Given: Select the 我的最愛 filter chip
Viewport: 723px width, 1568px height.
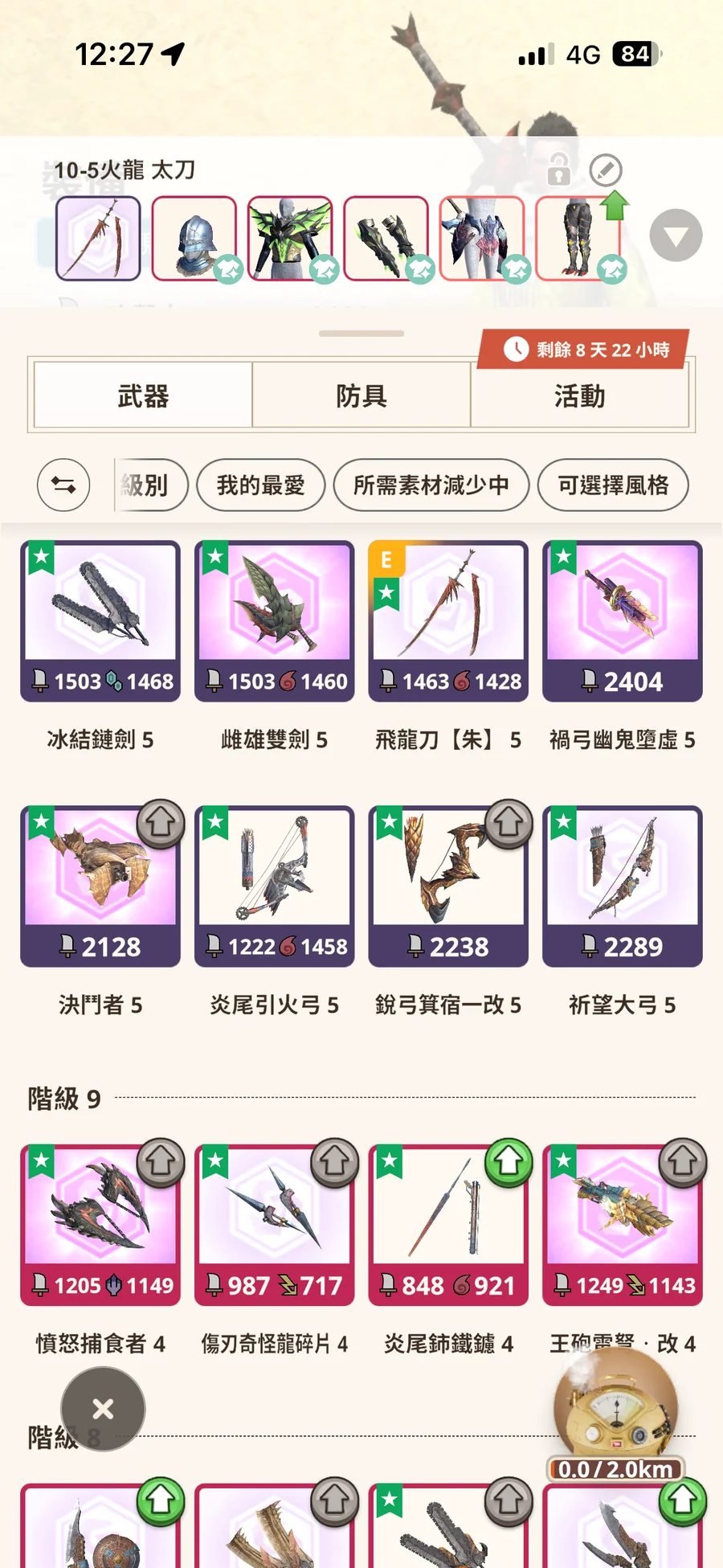Looking at the screenshot, I should click(260, 485).
